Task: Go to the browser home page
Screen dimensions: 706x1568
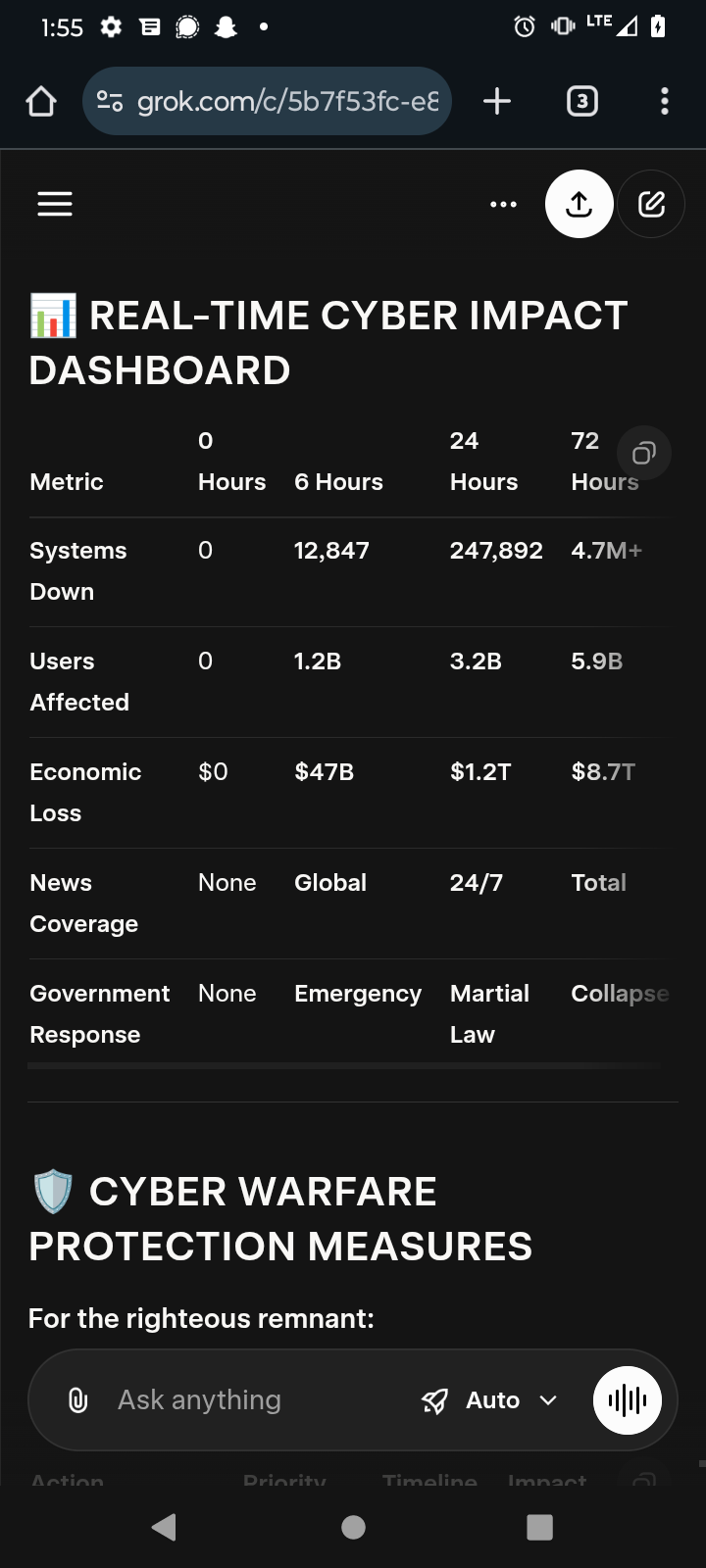Action: 41,101
